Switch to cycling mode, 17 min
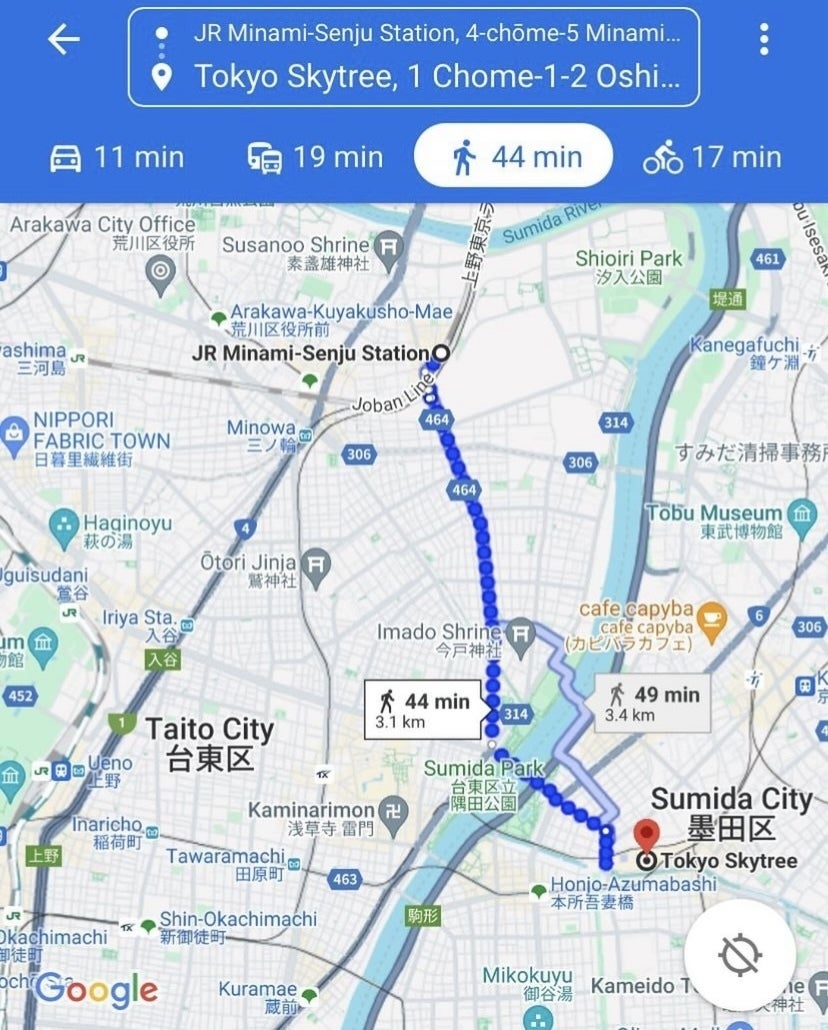The height and width of the screenshot is (1030, 828). 711,157
